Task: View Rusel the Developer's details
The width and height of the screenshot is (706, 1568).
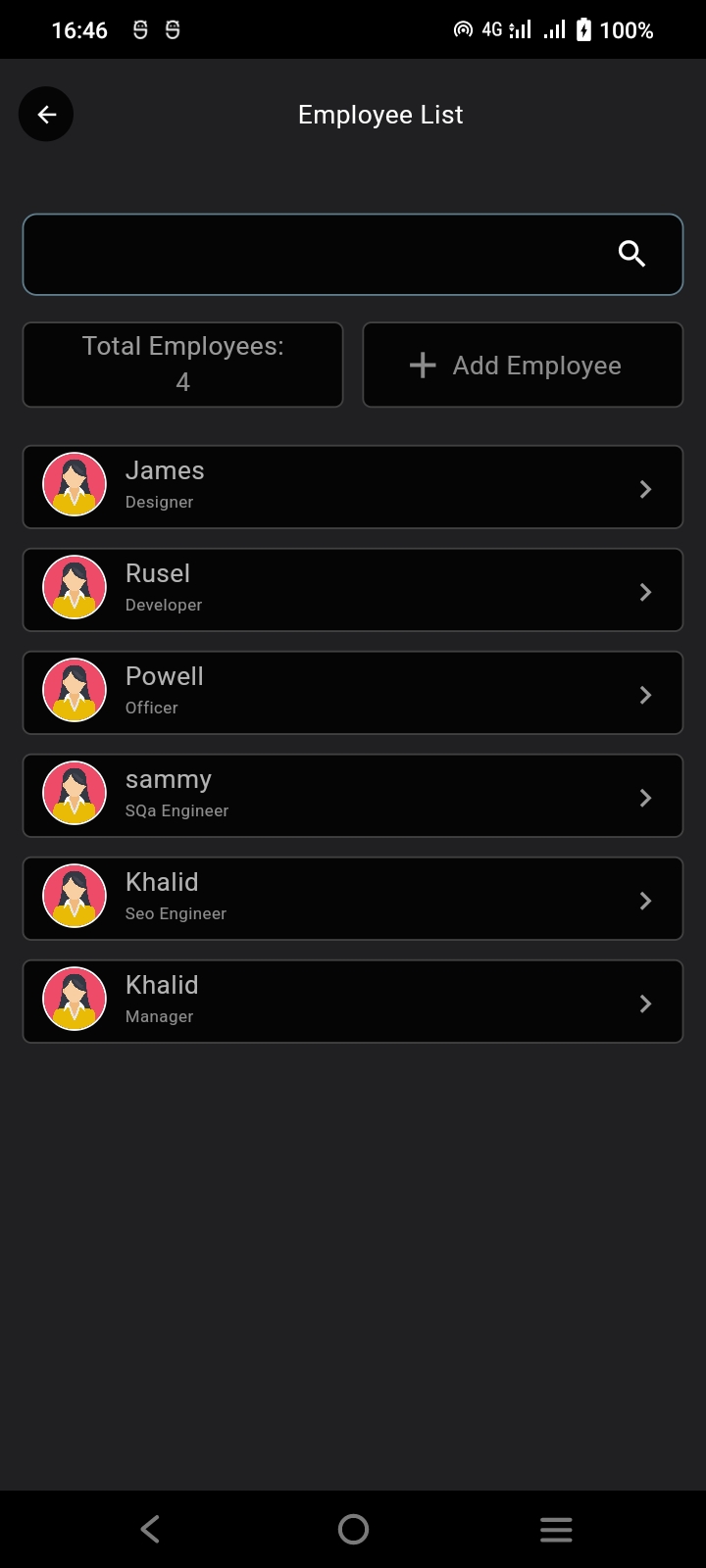Action: point(353,590)
